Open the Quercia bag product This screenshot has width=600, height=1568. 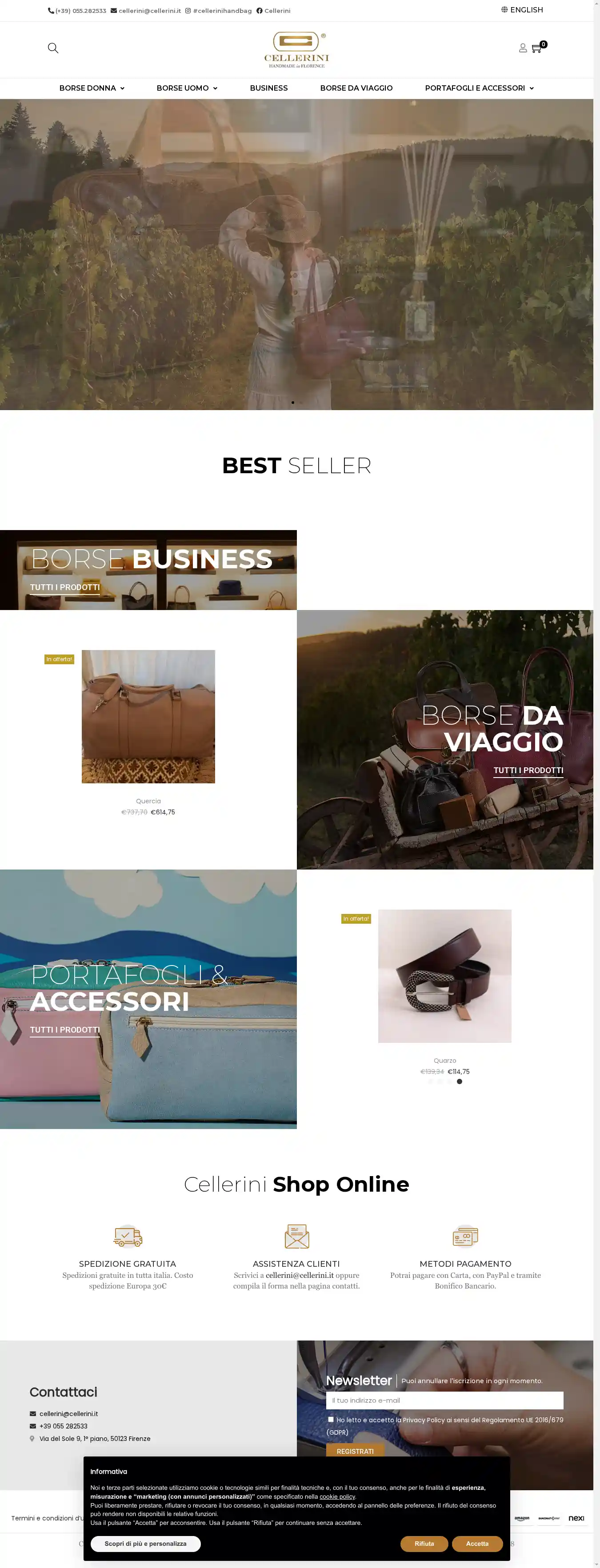tap(148, 716)
